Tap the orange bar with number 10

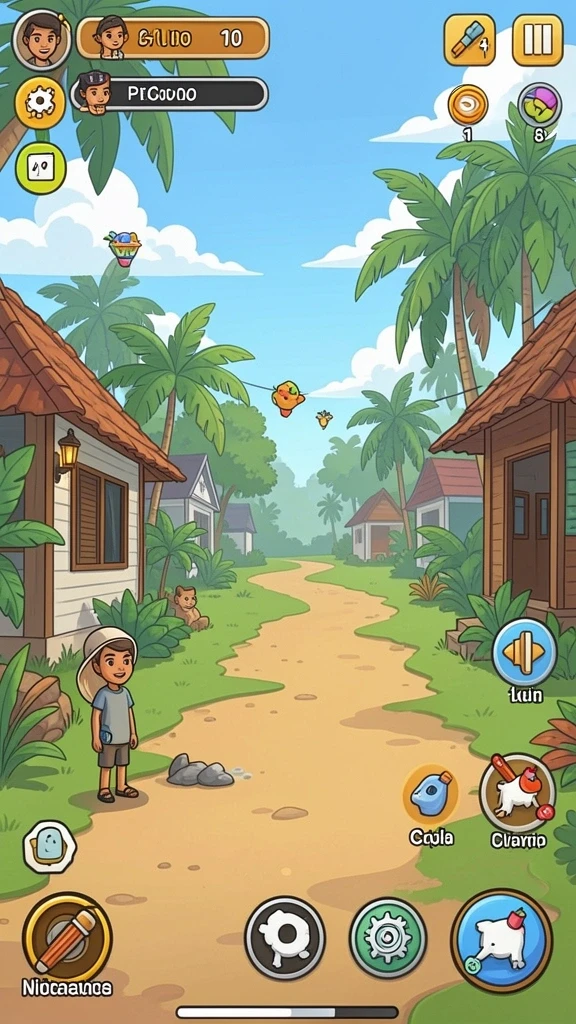[x=172, y=38]
